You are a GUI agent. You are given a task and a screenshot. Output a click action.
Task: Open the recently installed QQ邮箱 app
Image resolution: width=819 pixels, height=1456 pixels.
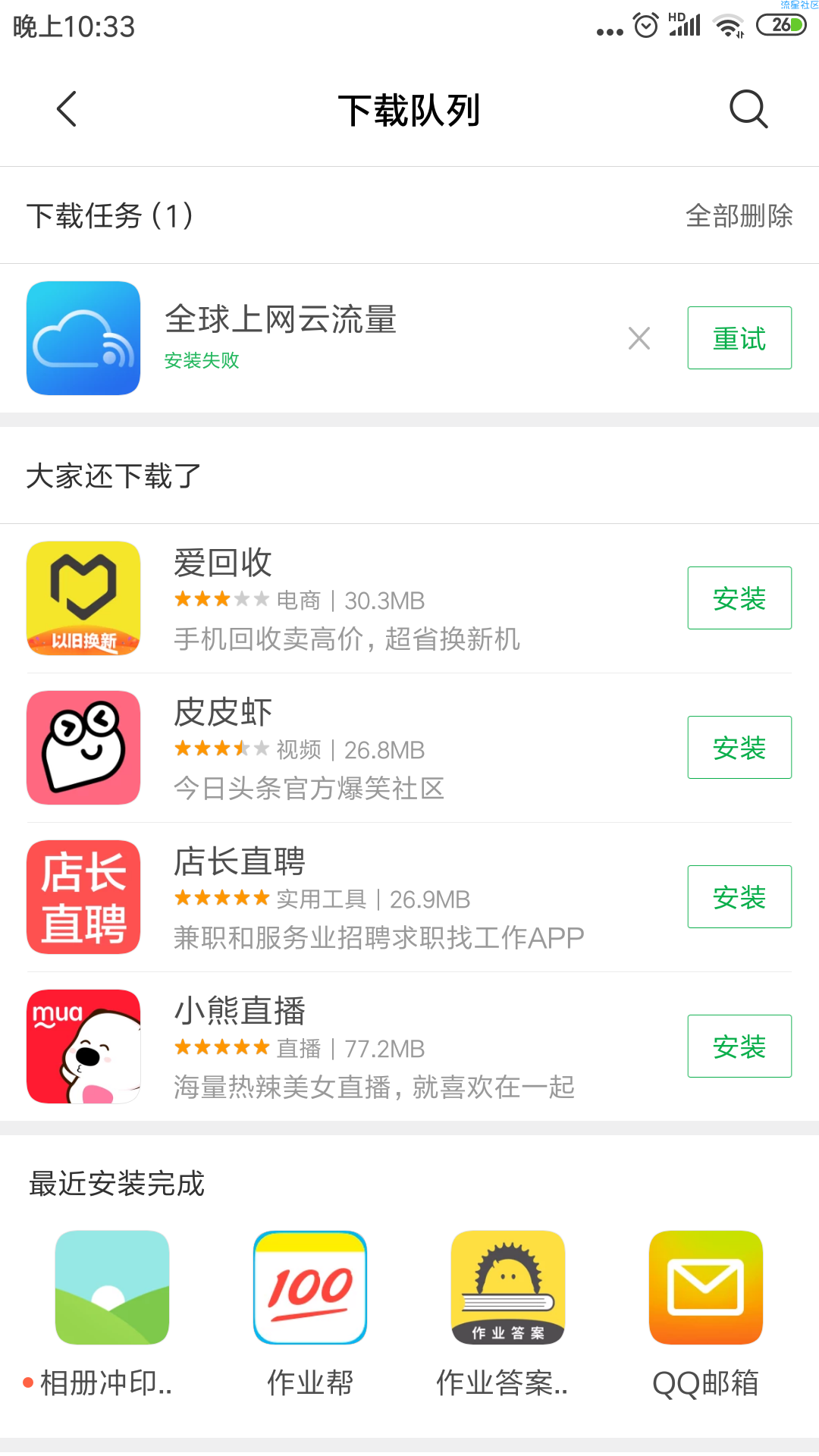tap(706, 1288)
